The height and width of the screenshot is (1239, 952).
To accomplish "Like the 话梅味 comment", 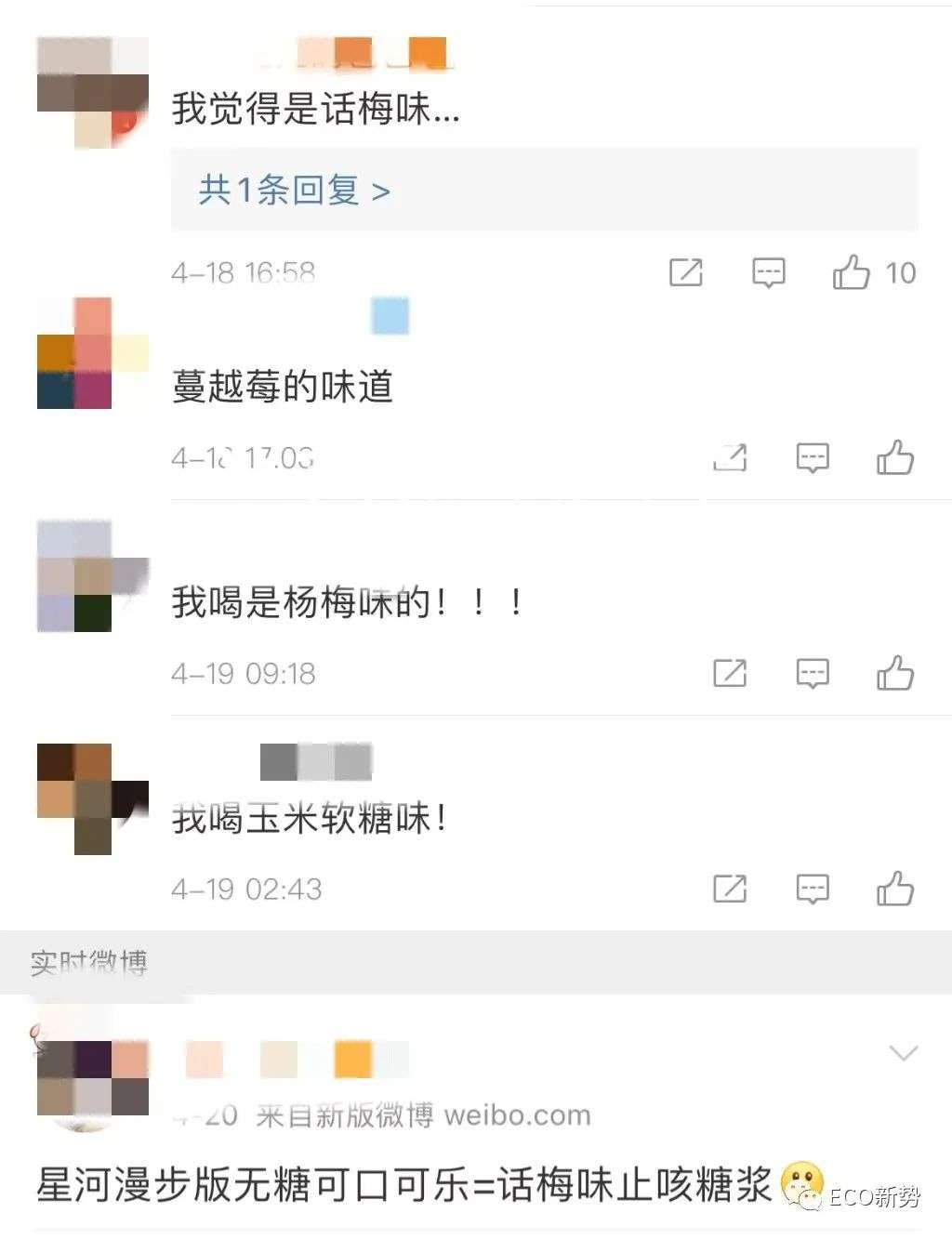I will pos(851,272).
